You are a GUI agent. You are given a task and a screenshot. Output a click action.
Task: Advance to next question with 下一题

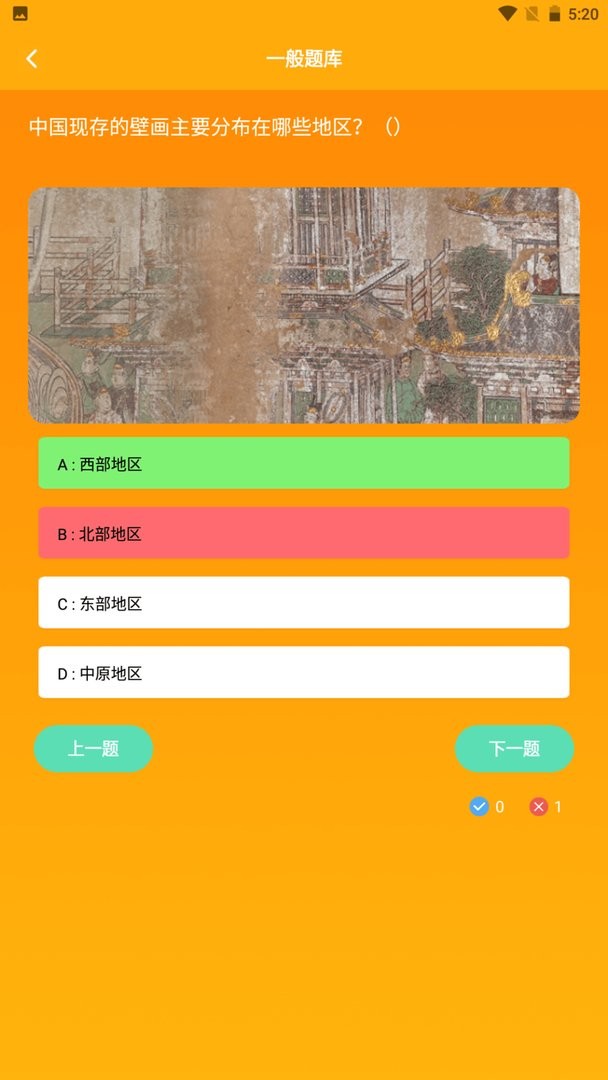[x=514, y=749]
